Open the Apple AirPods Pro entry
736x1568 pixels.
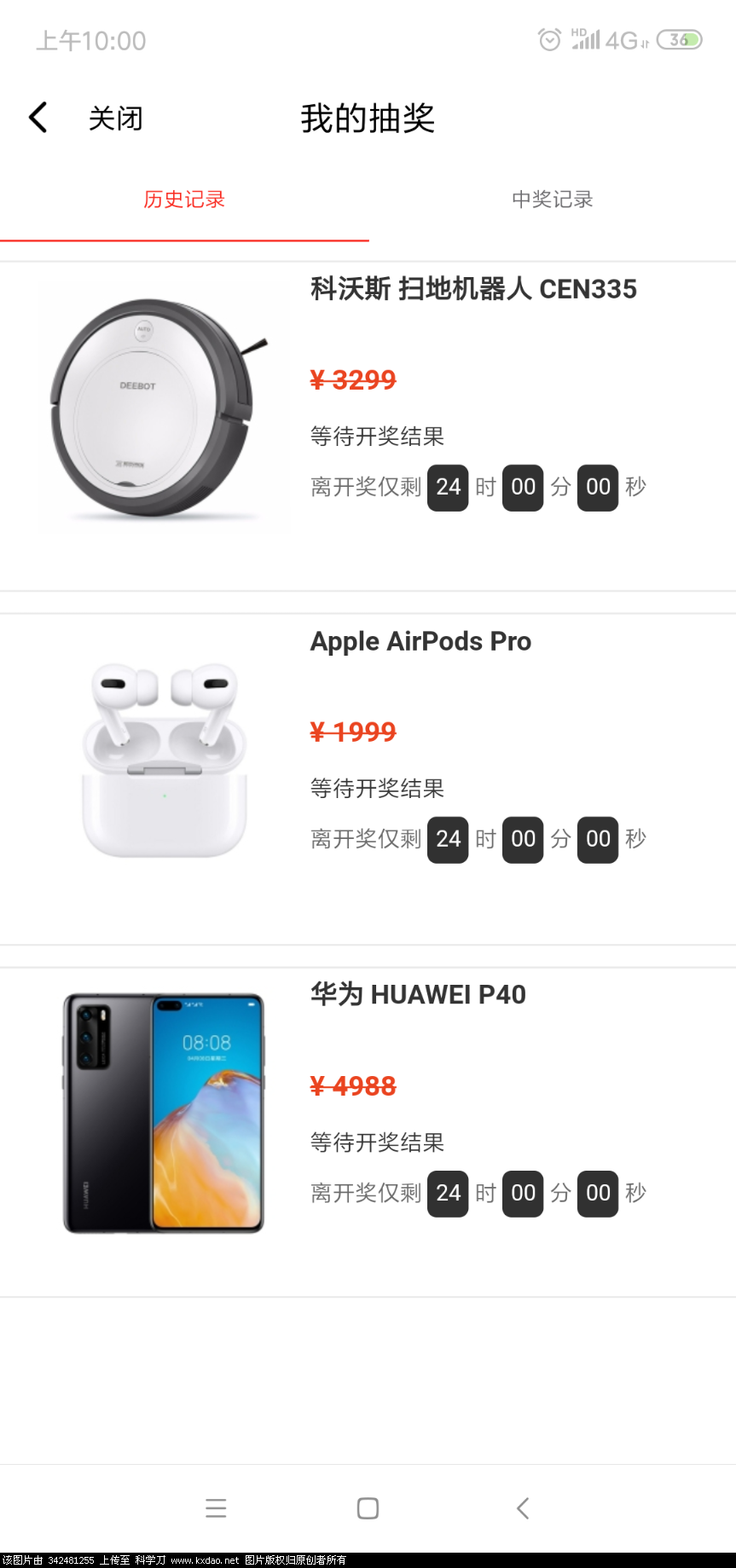tap(420, 642)
